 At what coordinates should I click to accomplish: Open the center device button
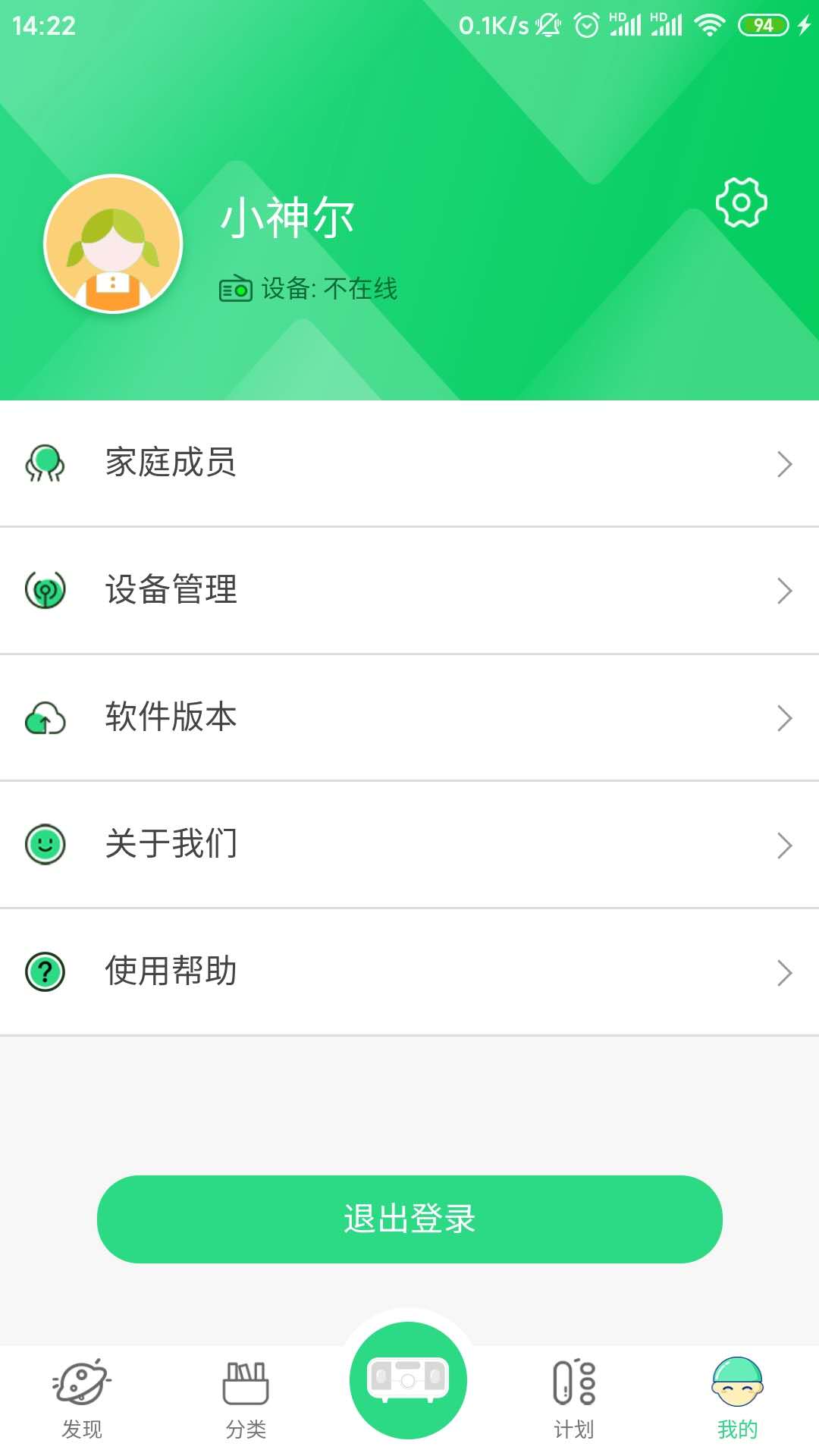[x=408, y=1379]
